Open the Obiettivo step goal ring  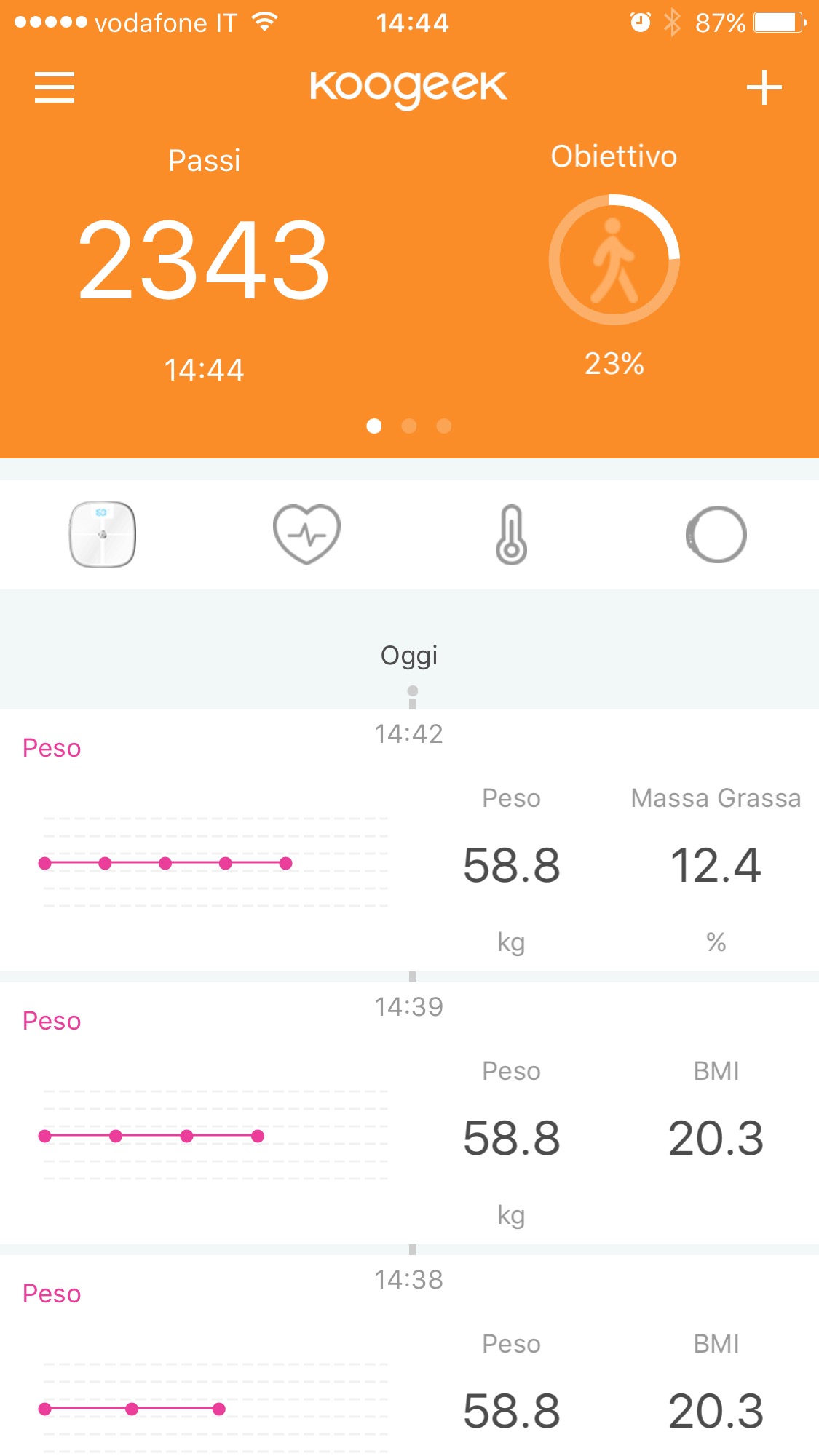[614, 260]
